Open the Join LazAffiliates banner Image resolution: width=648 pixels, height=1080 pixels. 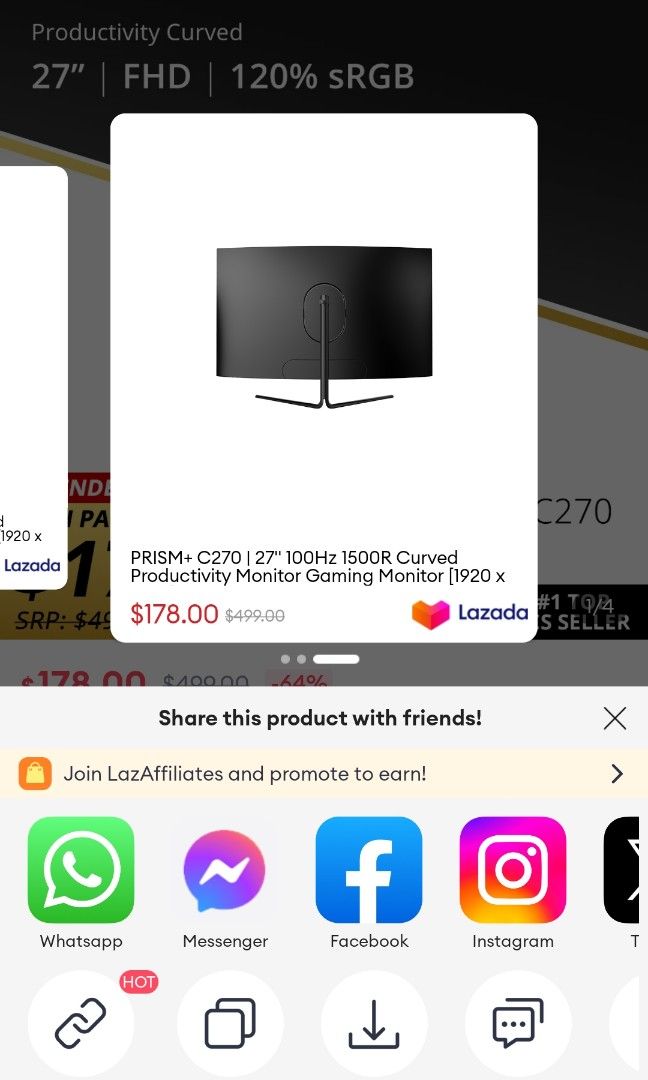(x=324, y=773)
